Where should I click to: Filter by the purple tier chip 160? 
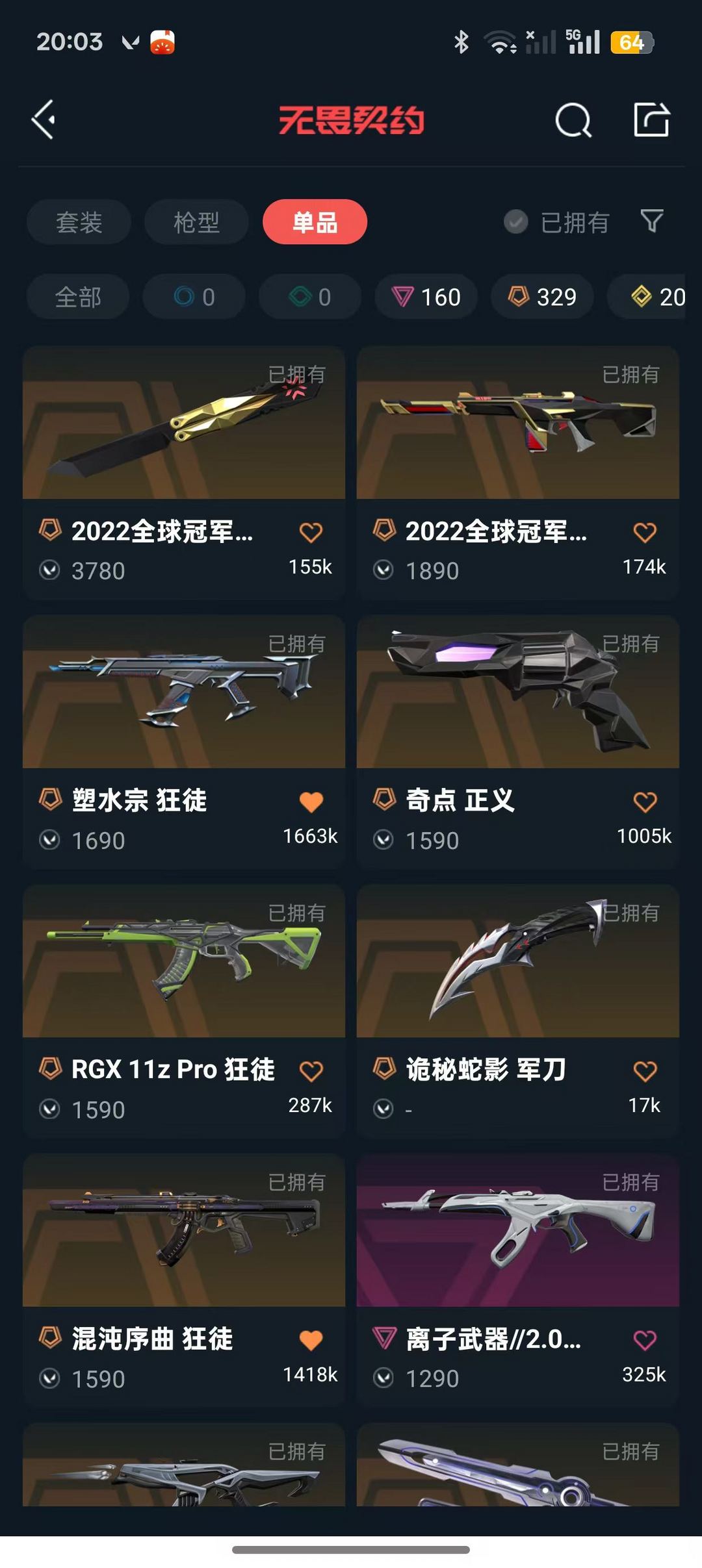tap(426, 297)
